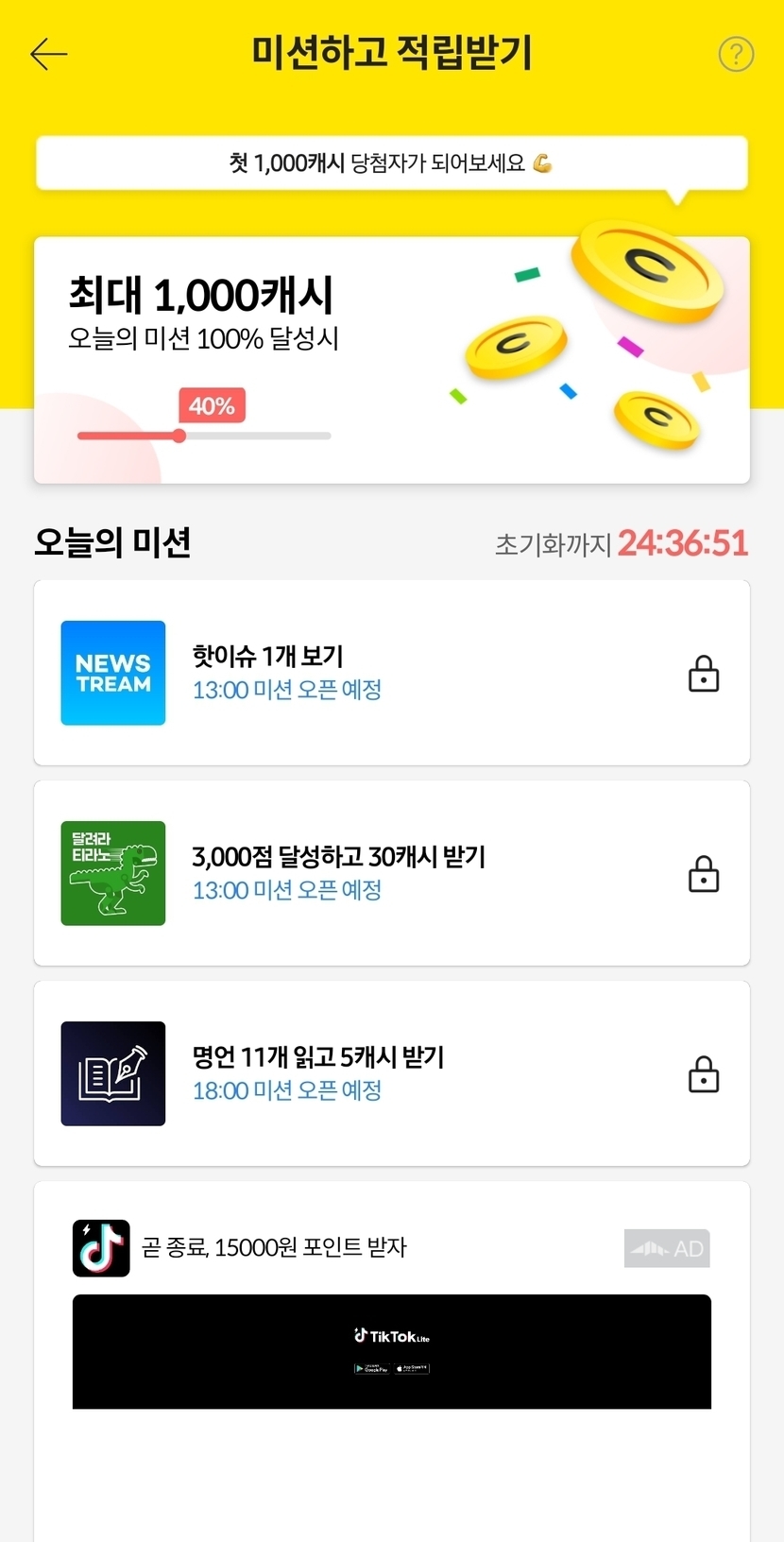This screenshot has height=1542, width=784.
Task: Open the help question mark icon
Action: tap(736, 55)
